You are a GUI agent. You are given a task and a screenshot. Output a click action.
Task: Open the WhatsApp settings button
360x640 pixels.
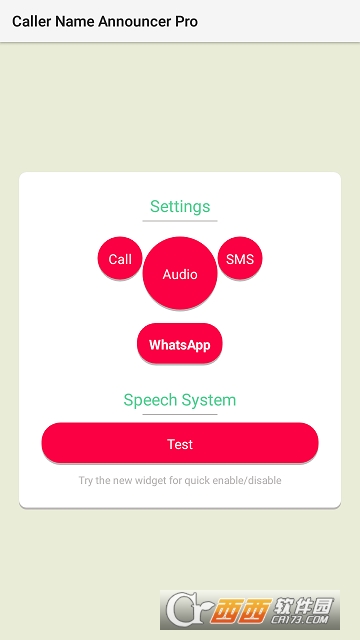[180, 344]
